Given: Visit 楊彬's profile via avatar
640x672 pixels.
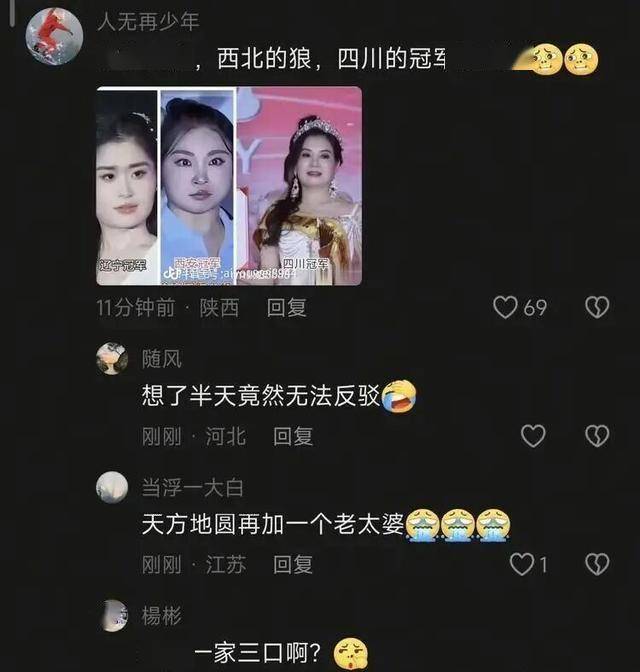Looking at the screenshot, I should coord(112,616).
